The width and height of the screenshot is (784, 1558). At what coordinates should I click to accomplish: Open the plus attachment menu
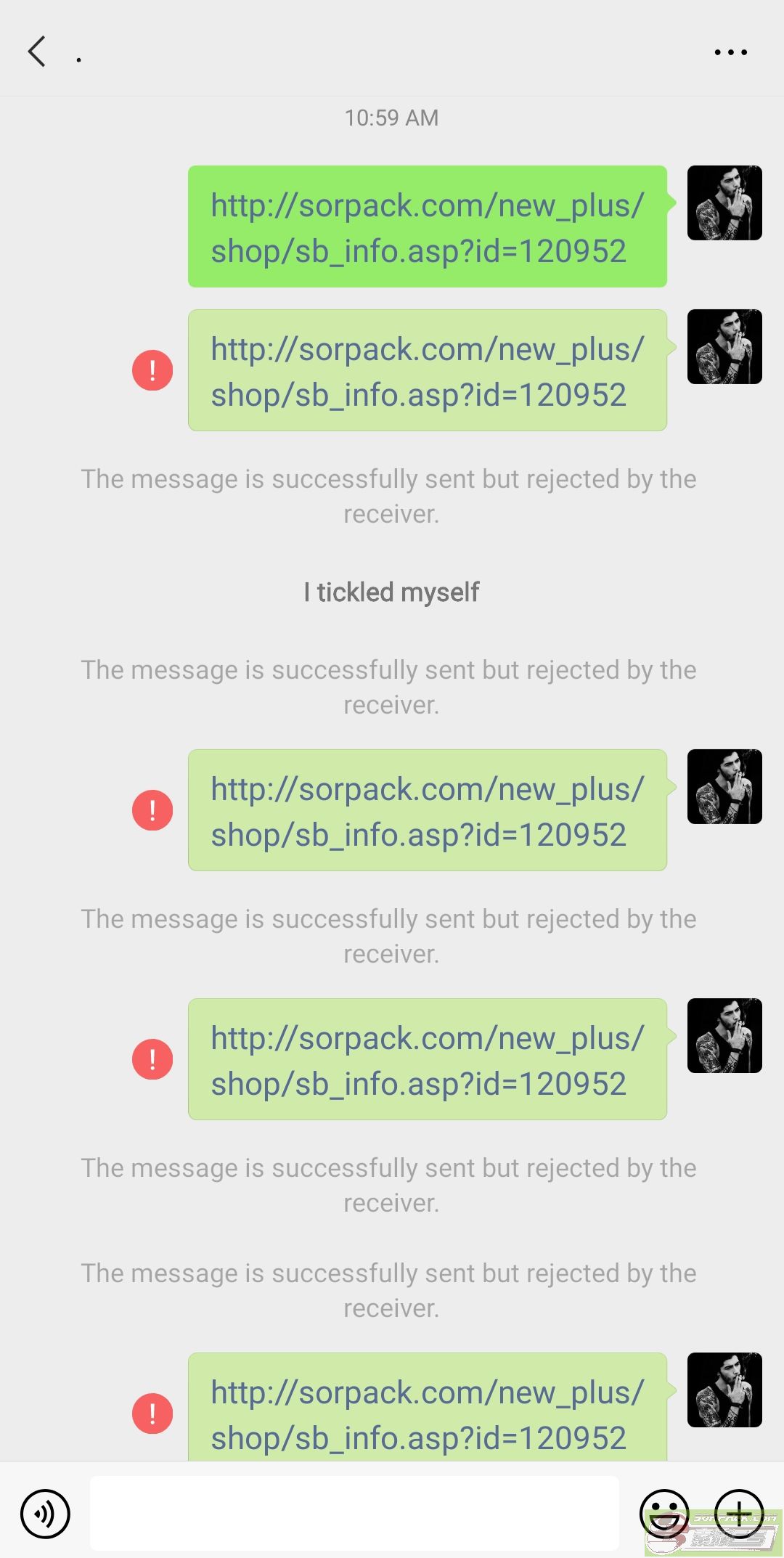[738, 1514]
